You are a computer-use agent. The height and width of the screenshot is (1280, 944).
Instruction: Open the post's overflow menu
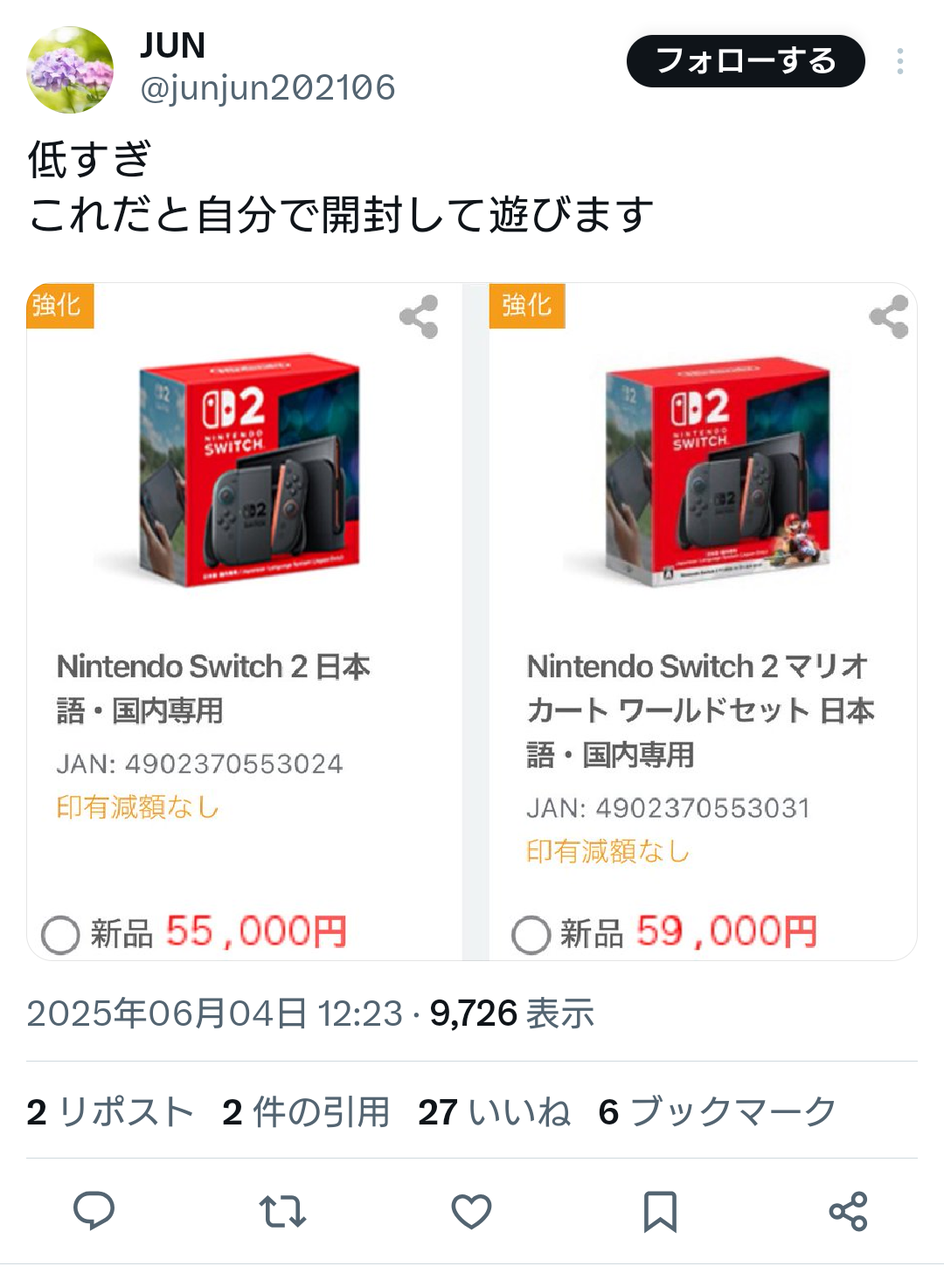point(900,62)
